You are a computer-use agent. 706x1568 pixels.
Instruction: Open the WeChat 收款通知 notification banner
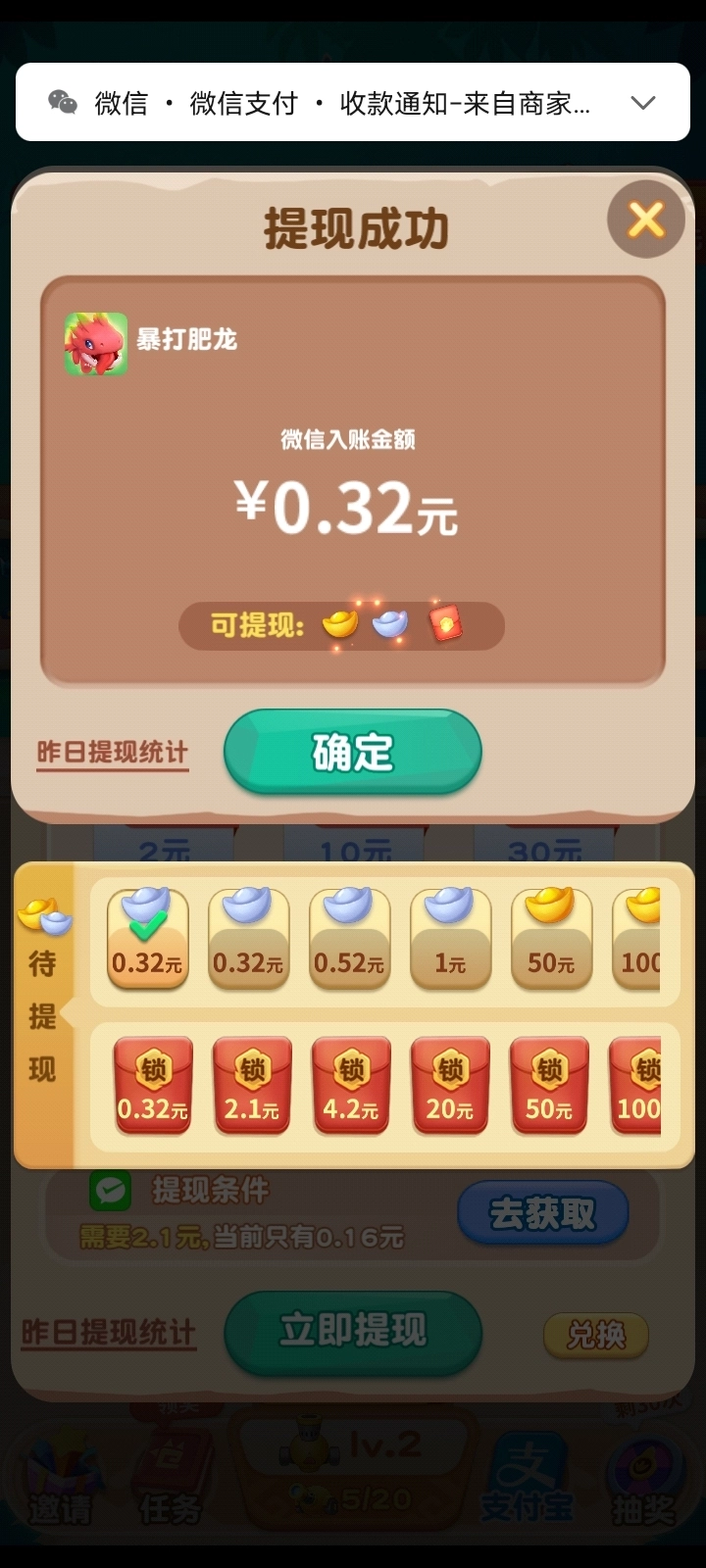click(333, 103)
